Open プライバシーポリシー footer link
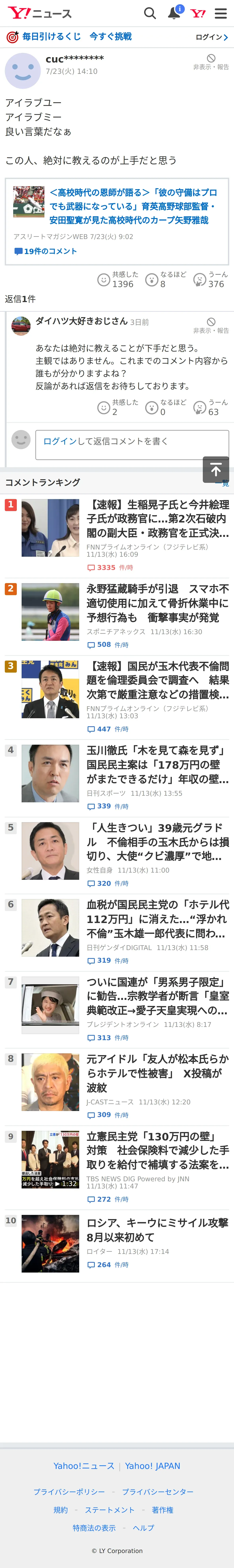Viewport: 234px width, 1568px height. coord(69,1492)
